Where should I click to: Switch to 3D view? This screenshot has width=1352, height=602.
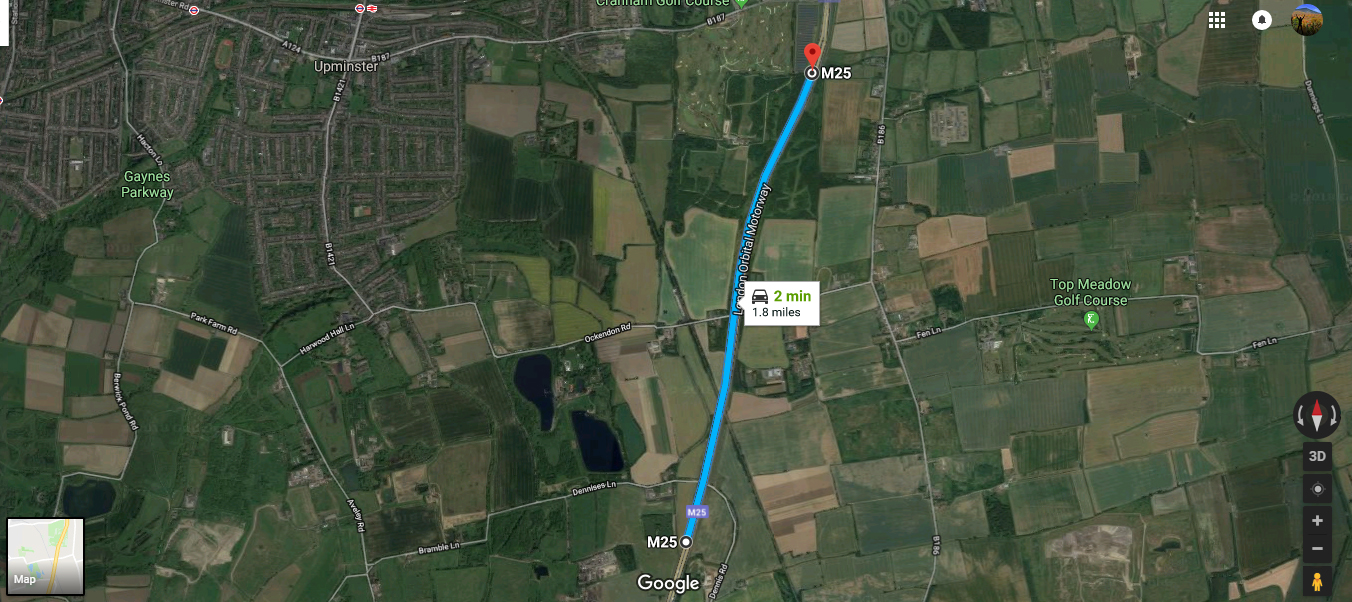(1317, 457)
